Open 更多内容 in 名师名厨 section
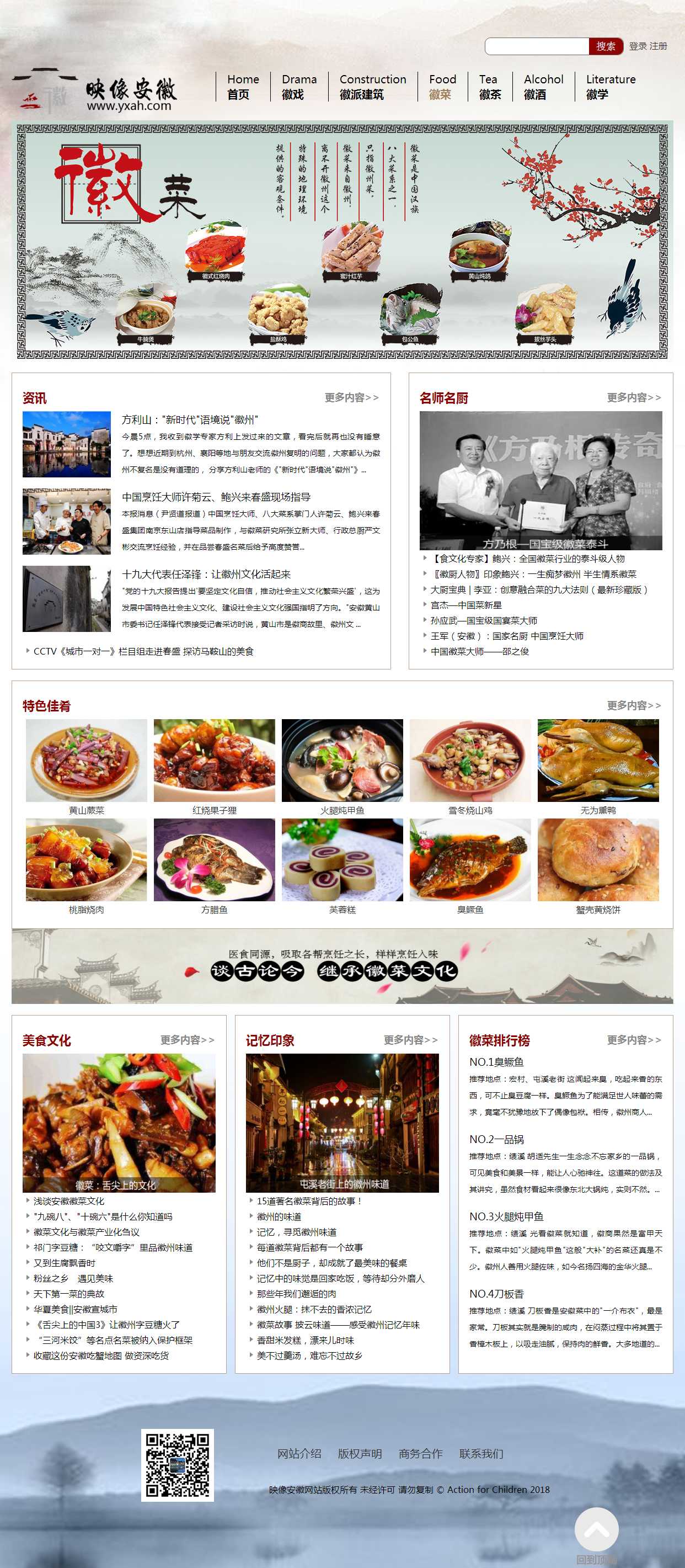685x1568 pixels. (633, 397)
